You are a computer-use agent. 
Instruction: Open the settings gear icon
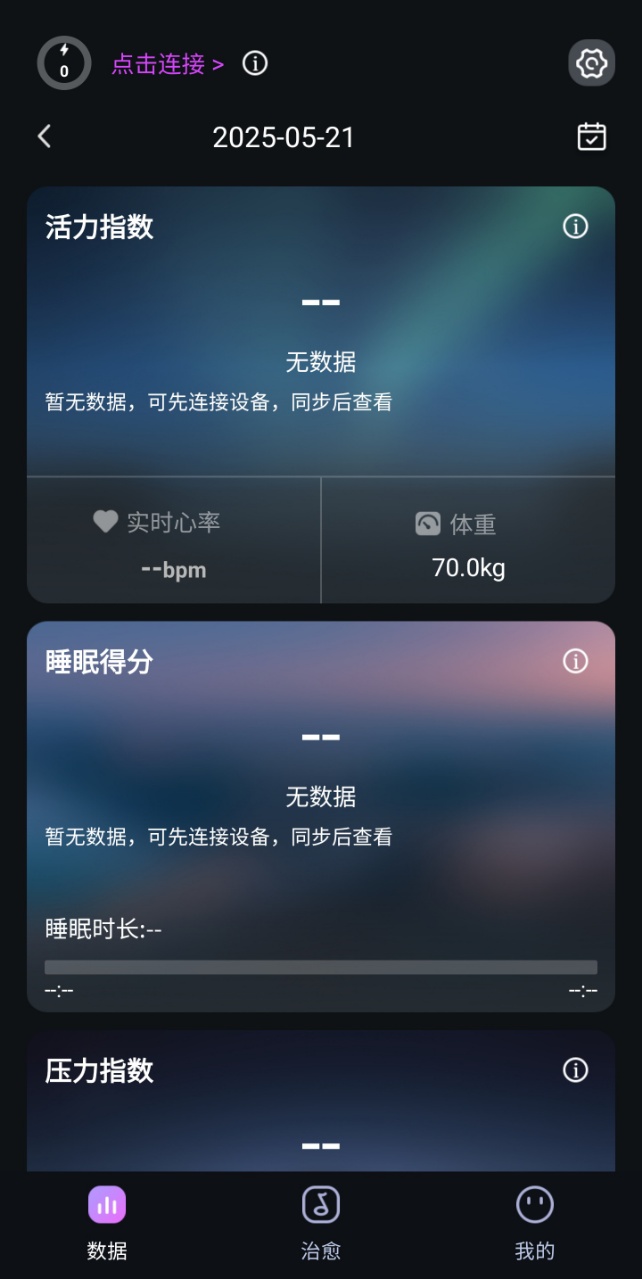pyautogui.click(x=591, y=64)
